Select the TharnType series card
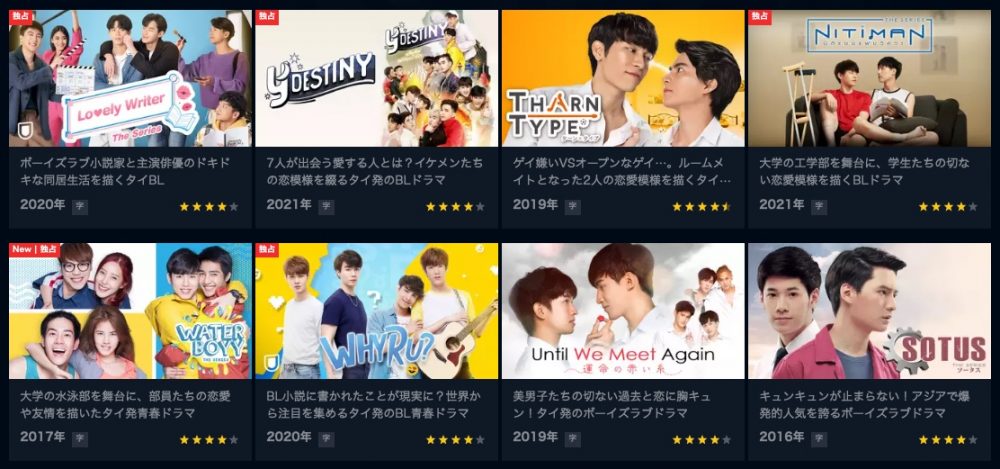This screenshot has height=469, width=1000. (623, 80)
